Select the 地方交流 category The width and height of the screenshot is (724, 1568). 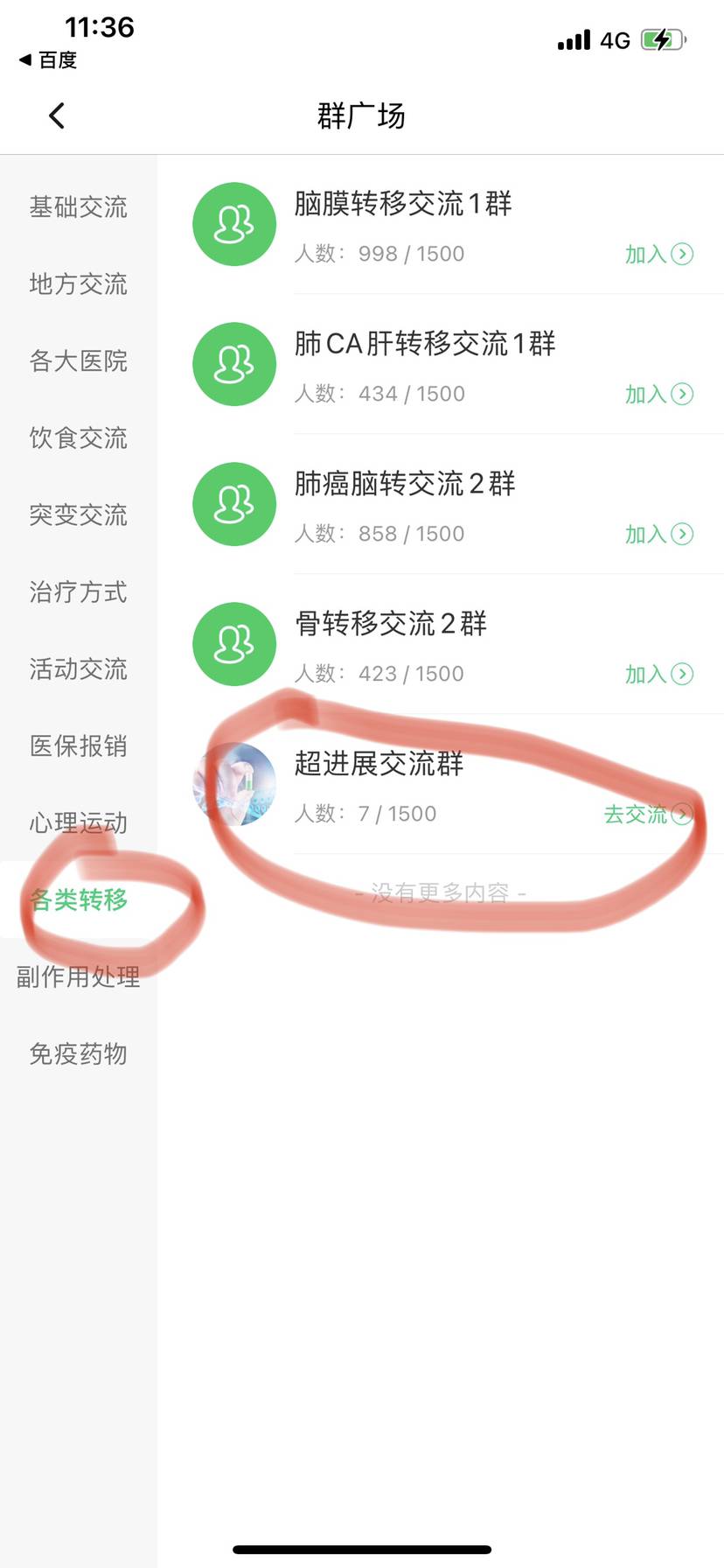pyautogui.click(x=78, y=284)
